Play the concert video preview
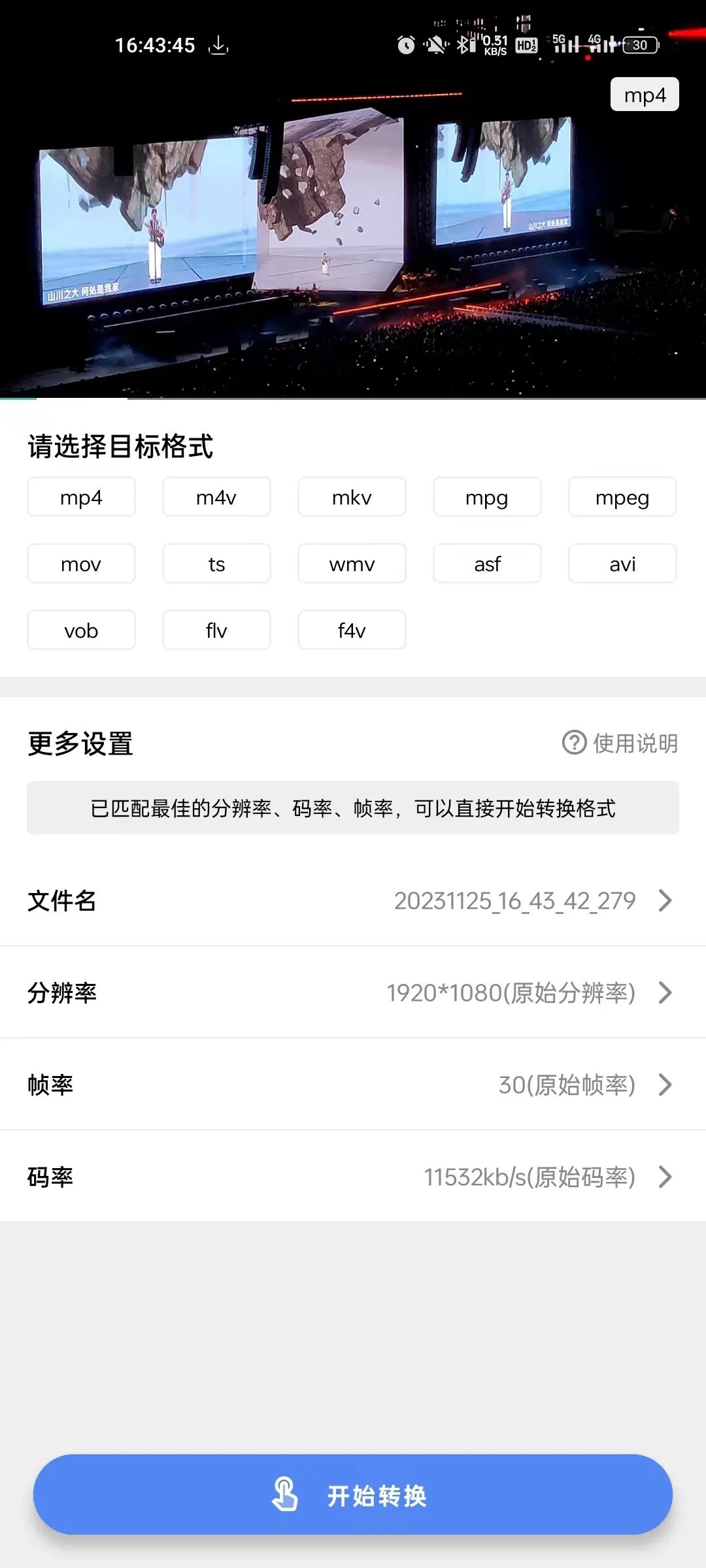The width and height of the screenshot is (706, 1568). (353, 235)
